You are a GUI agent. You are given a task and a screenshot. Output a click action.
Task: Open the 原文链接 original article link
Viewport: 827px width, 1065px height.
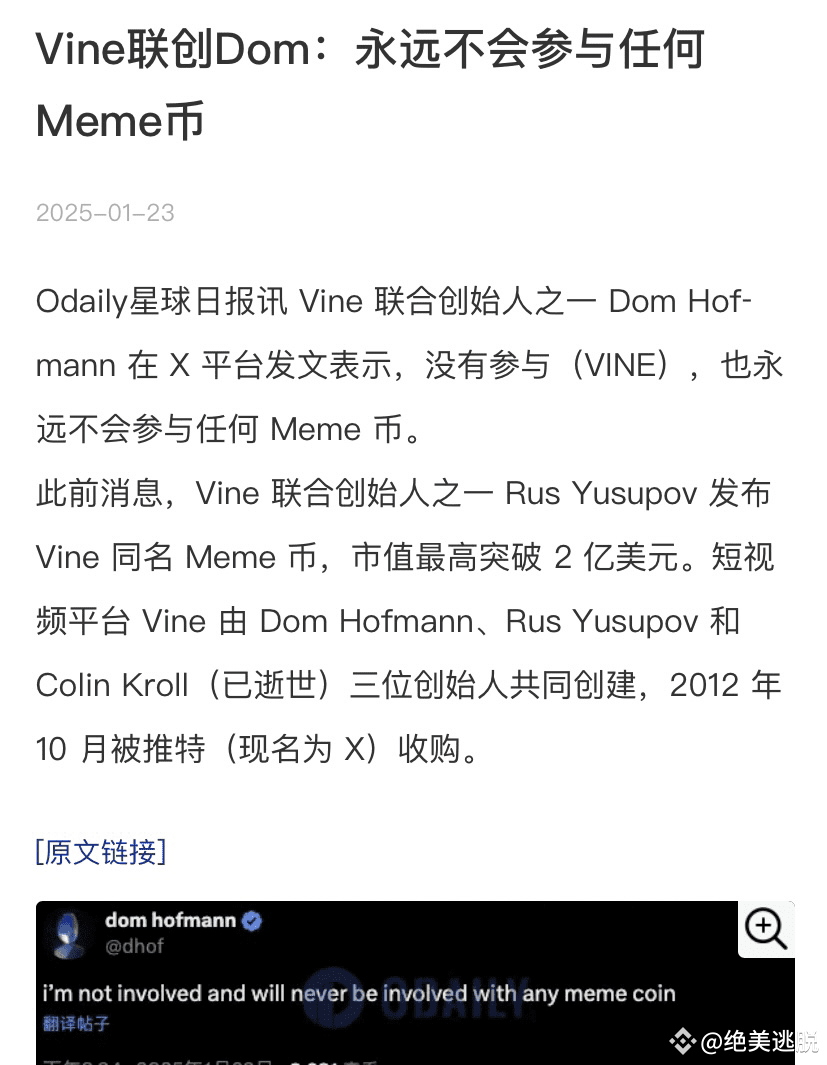(x=99, y=852)
